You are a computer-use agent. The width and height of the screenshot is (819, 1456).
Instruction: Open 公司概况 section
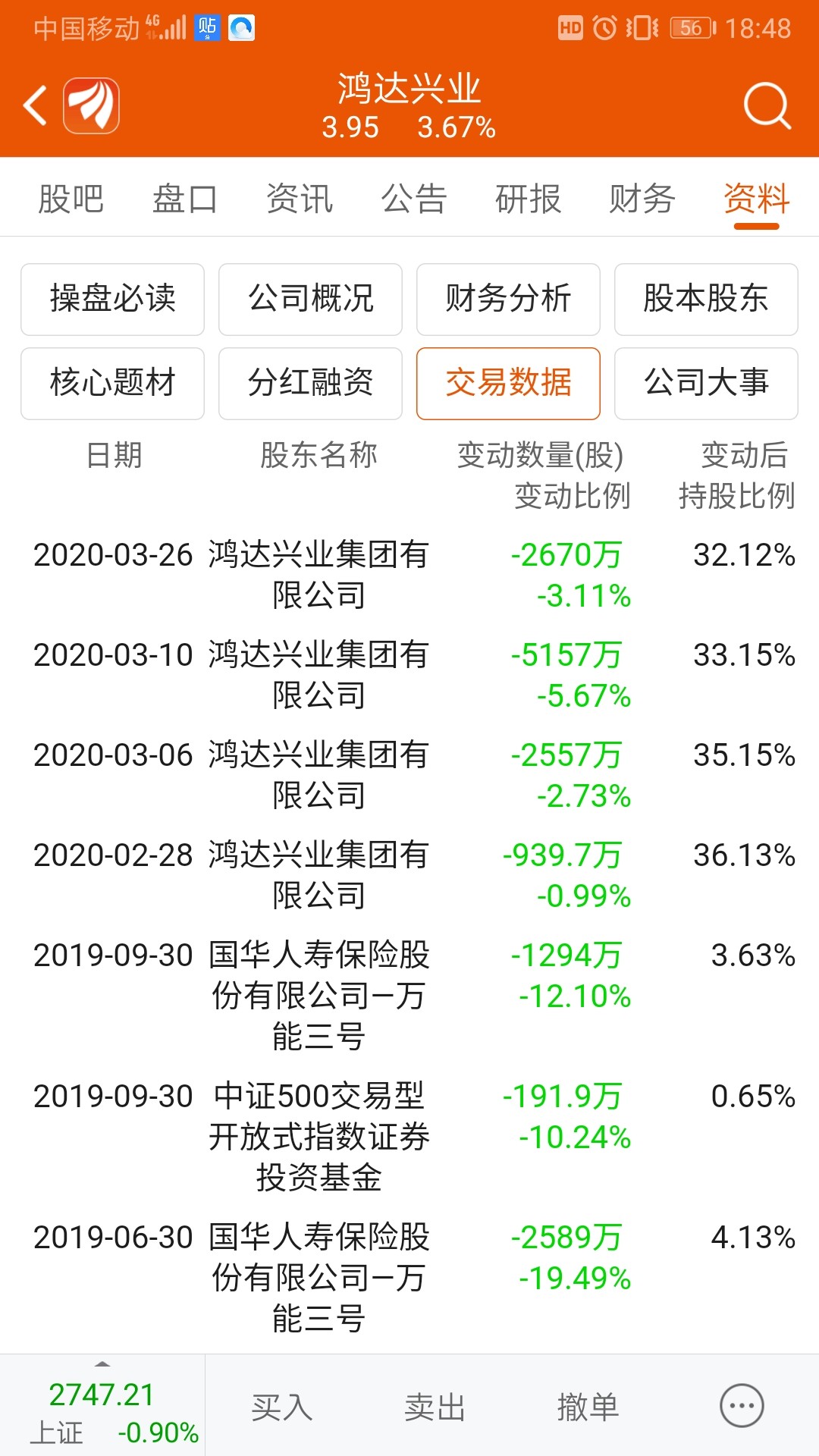point(309,300)
